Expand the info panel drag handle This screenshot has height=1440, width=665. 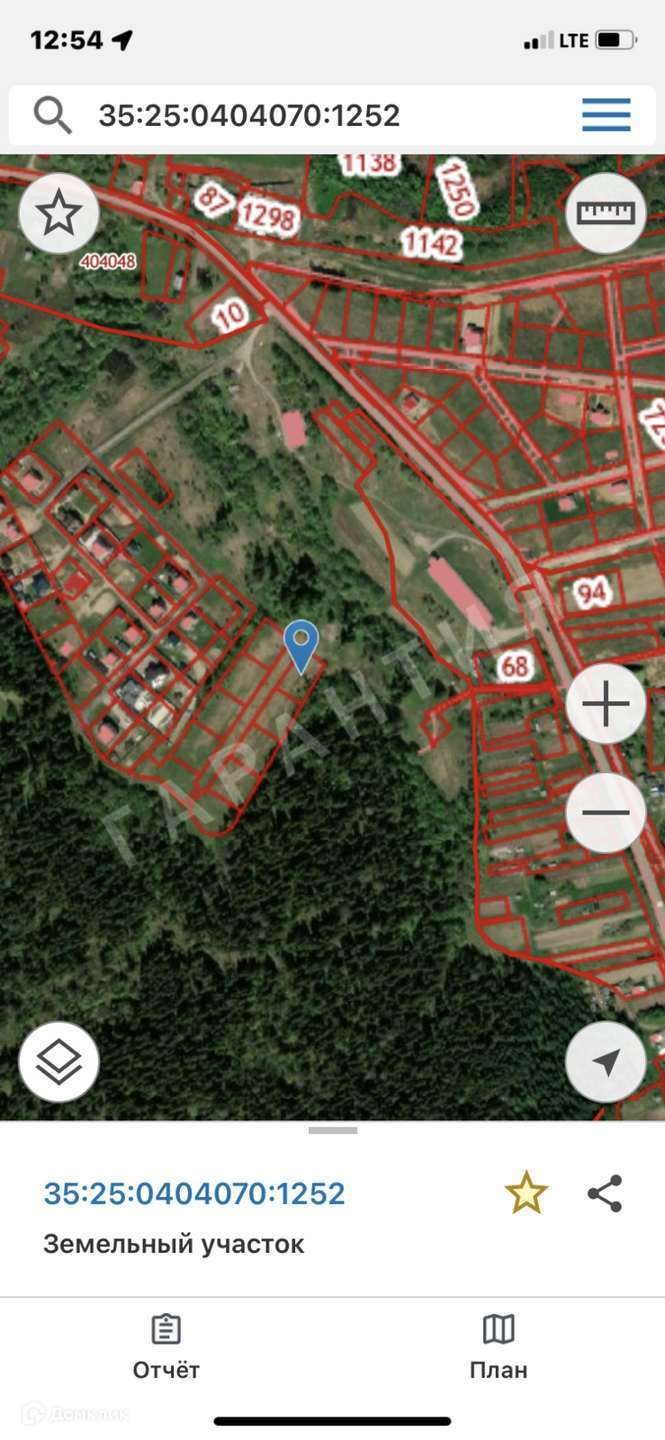coord(333,1131)
